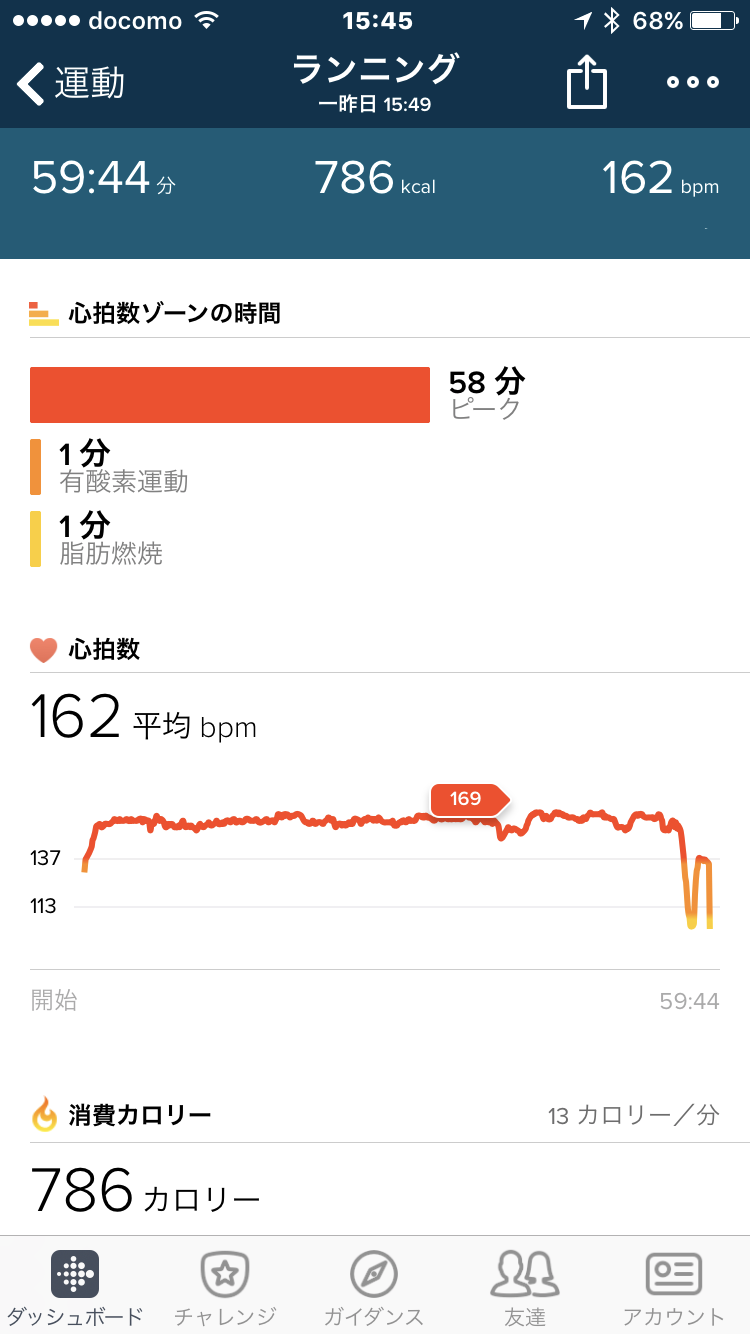Open the 友達 tab

pyautogui.click(x=525, y=1289)
